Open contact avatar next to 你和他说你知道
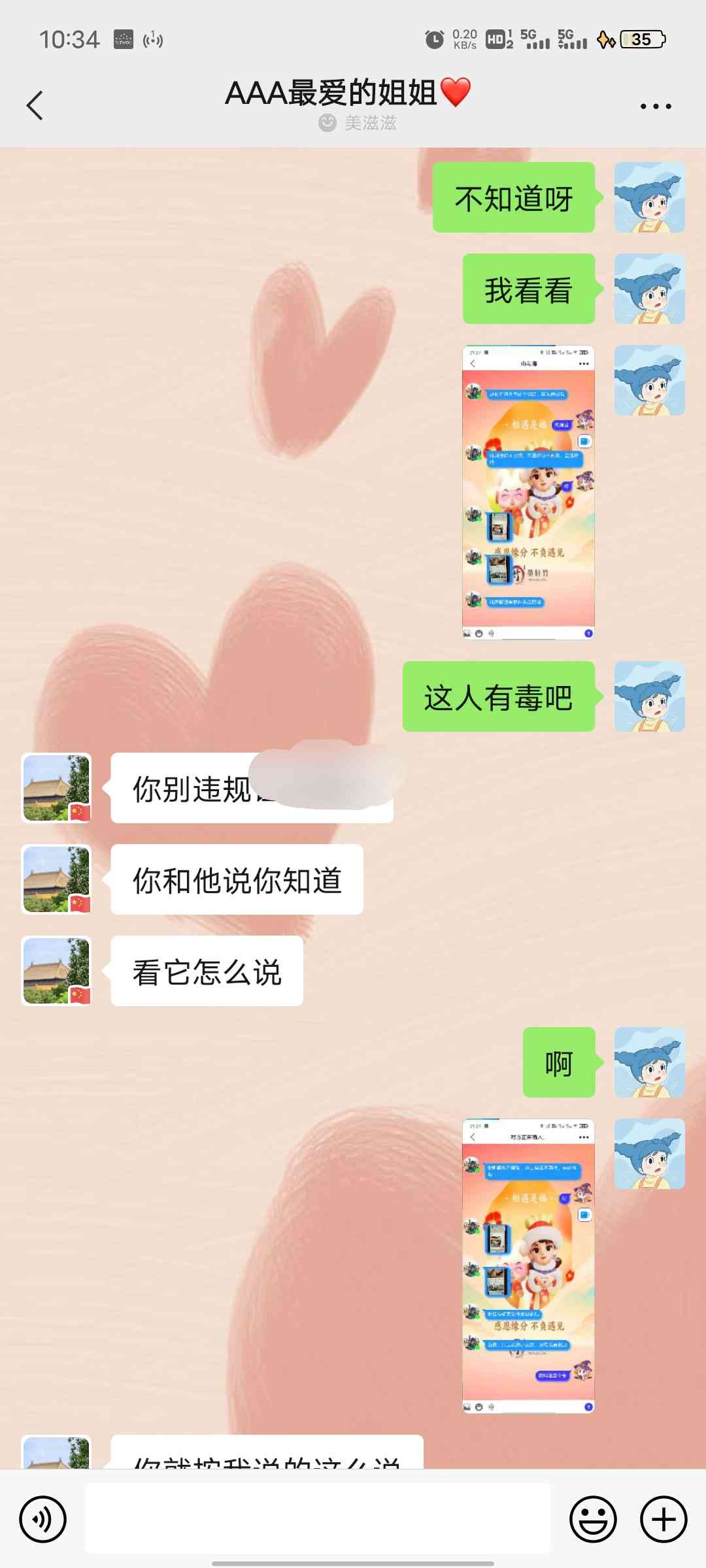Viewport: 706px width, 1568px height. 56,879
